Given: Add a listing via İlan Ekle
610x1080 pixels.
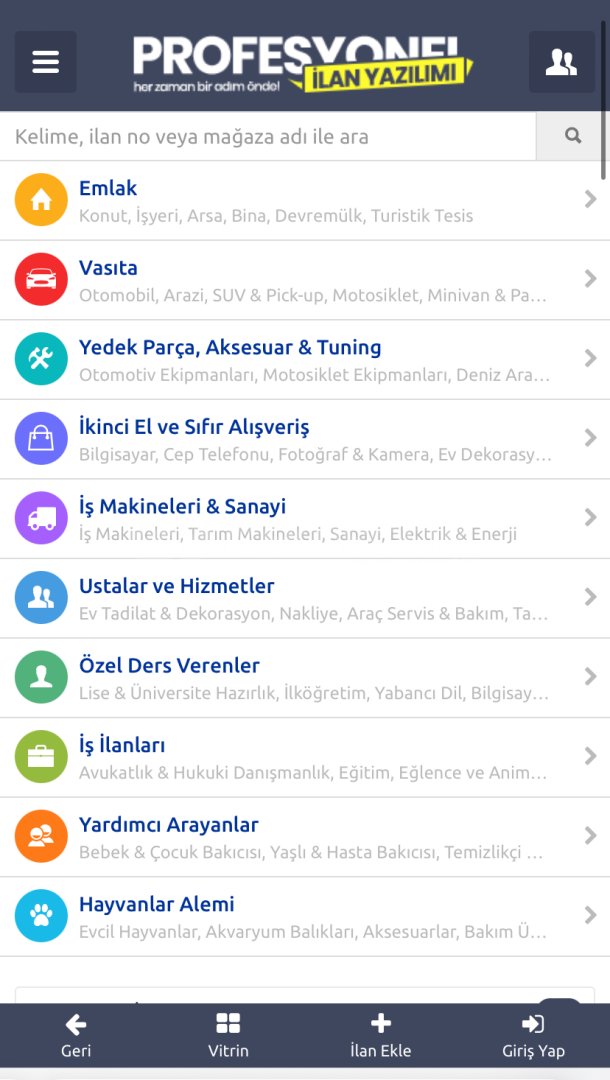Looking at the screenshot, I should [x=381, y=1036].
